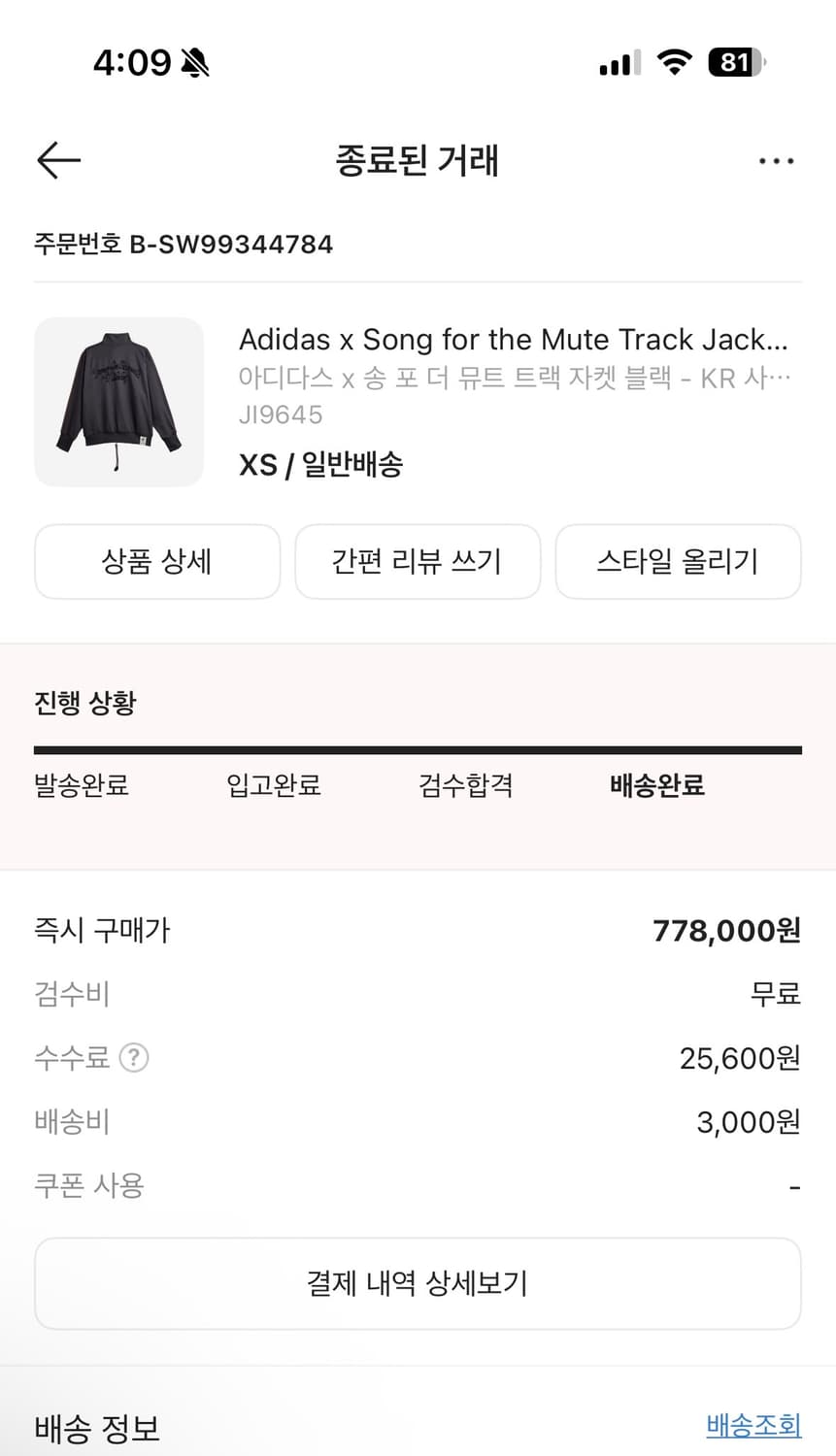Tap the muted notification bell in status bar
This screenshot has height=1456, width=836.
point(193,61)
